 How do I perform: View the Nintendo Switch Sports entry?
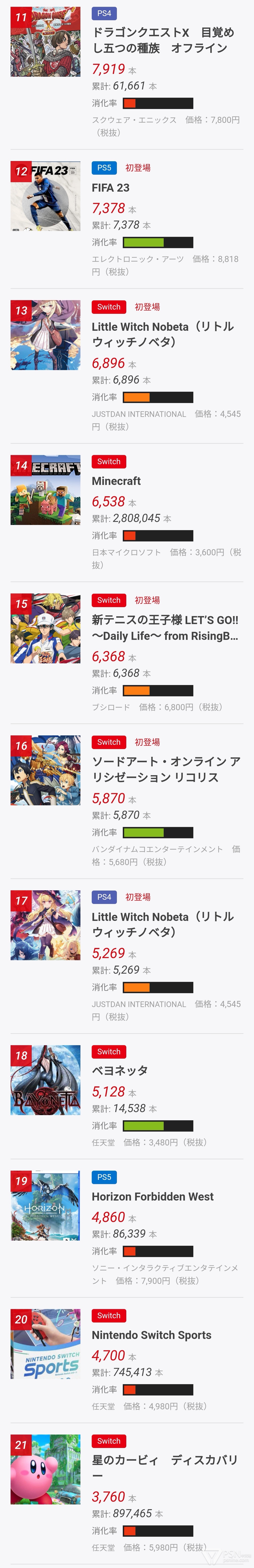151,1335
